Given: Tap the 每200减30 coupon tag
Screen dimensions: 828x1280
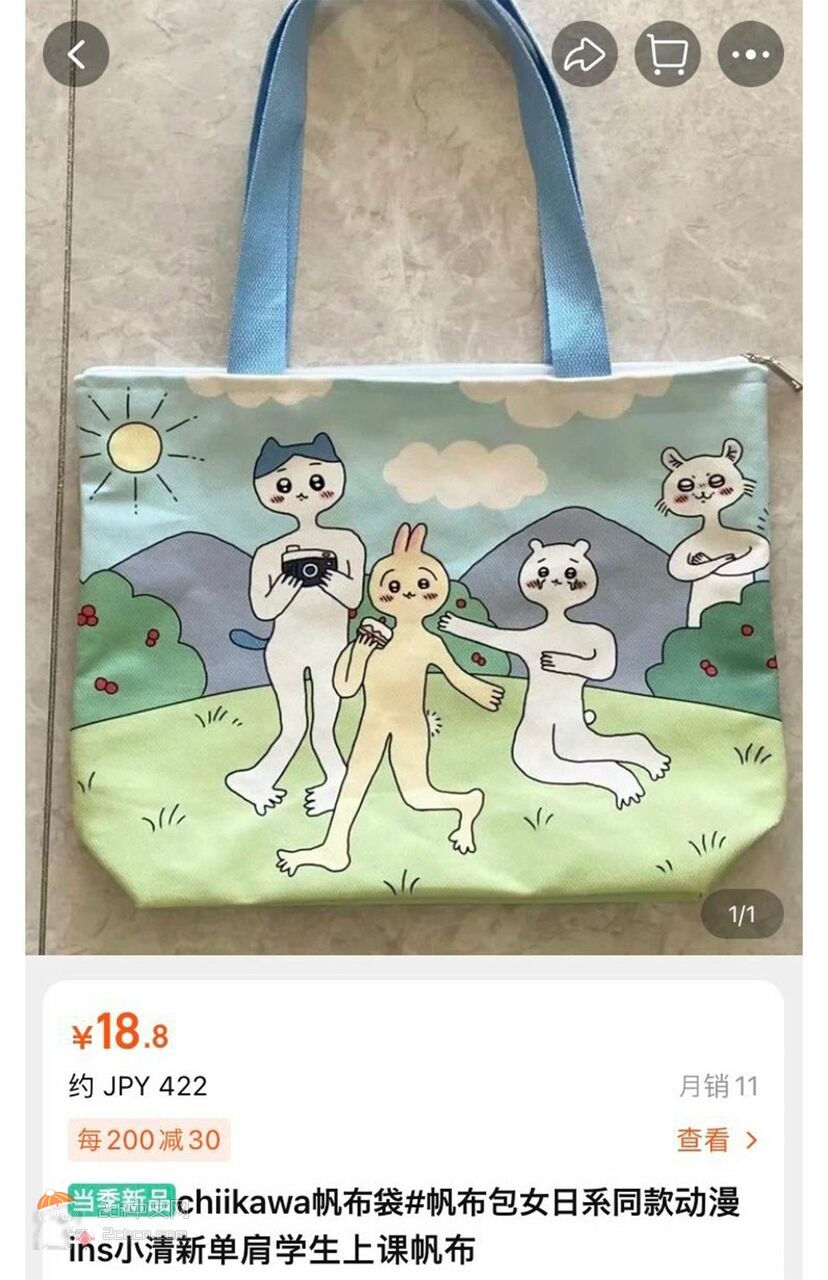Looking at the screenshot, I should [149, 1139].
